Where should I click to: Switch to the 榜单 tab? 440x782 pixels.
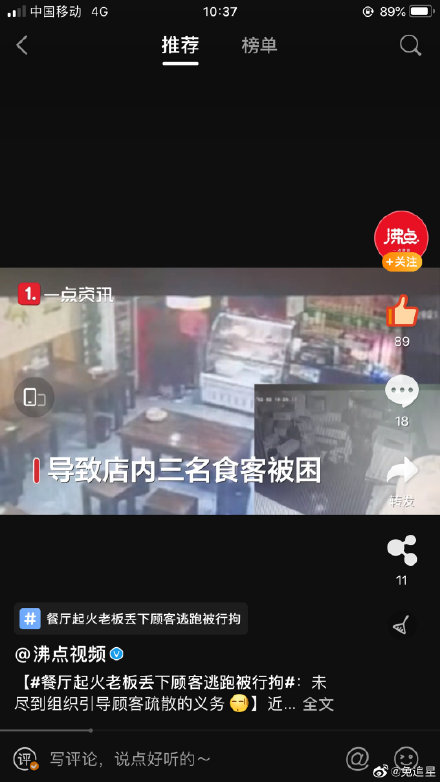point(259,46)
